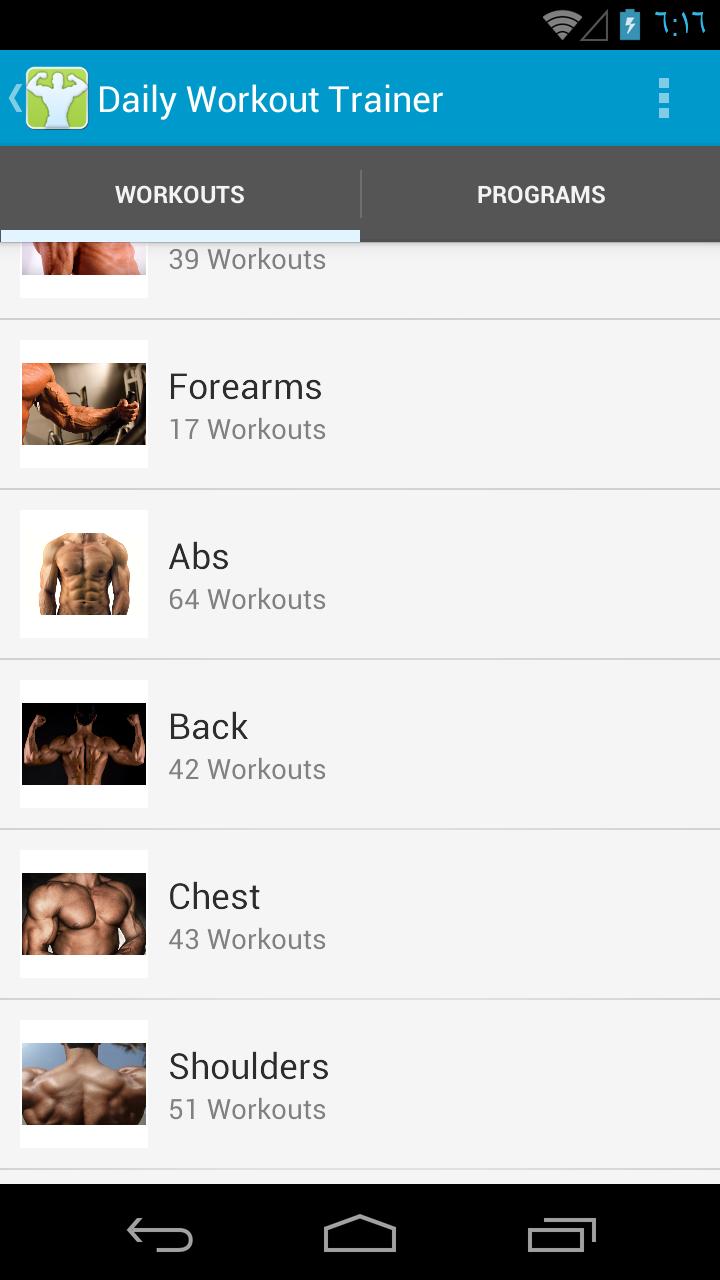
Task: Click the back chevron in the action bar
Action: coord(14,97)
